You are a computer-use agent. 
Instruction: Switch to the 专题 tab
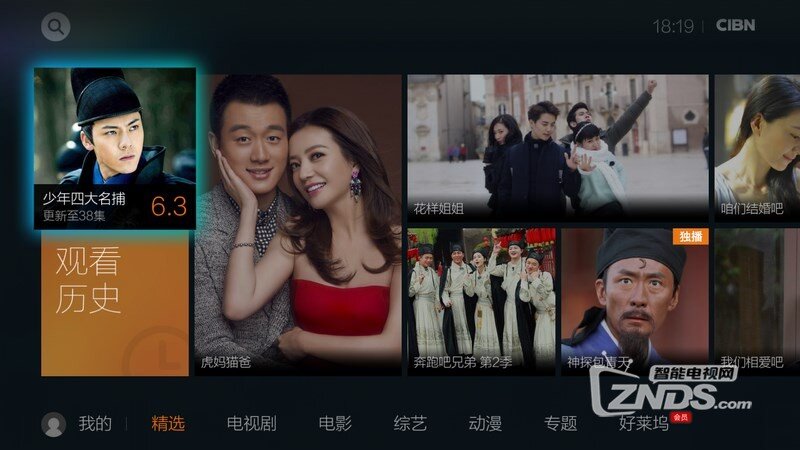[x=560, y=423]
